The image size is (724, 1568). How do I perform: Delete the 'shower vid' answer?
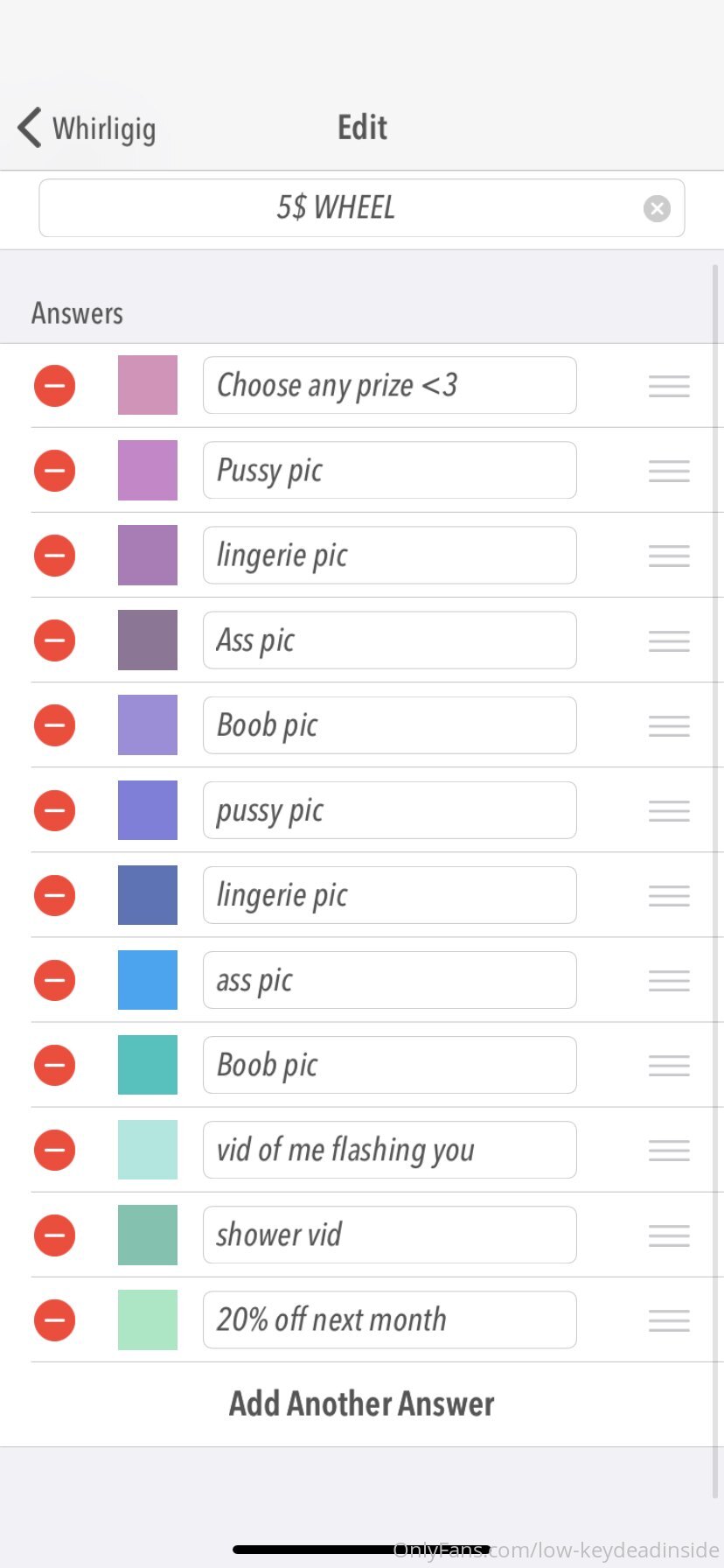tap(54, 1235)
